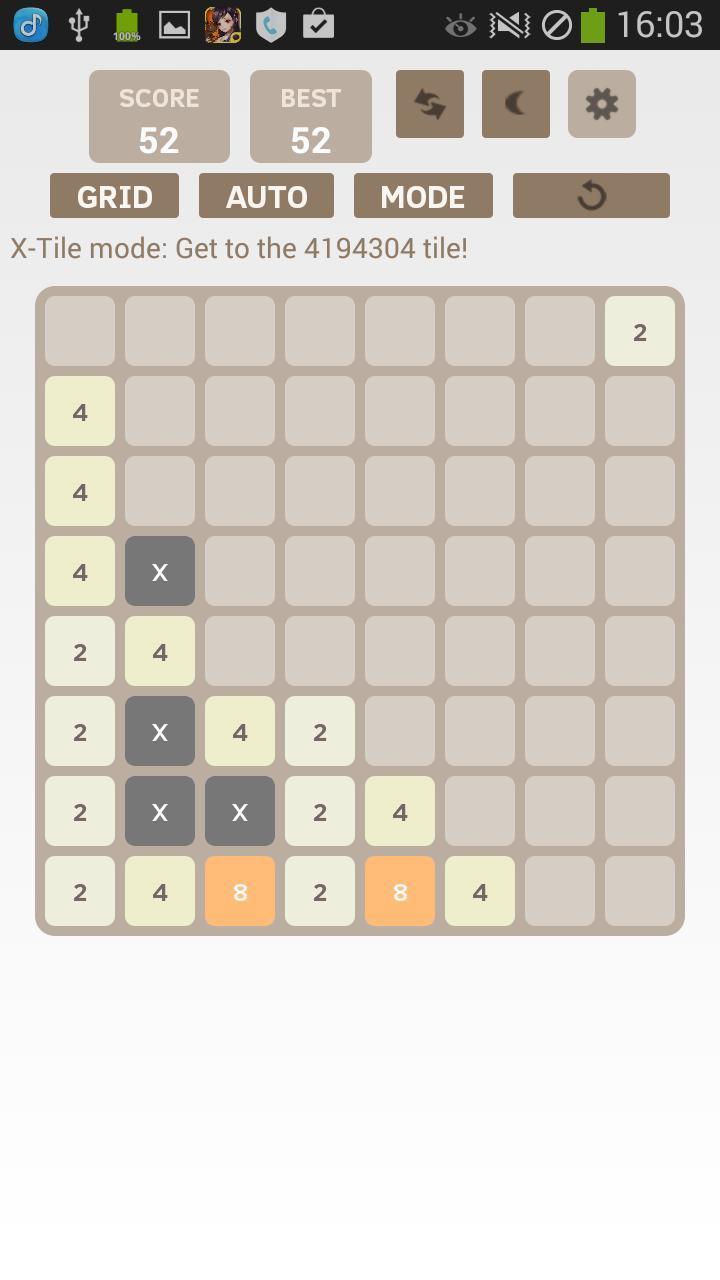This screenshot has width=720, height=1280.
Task: Tap the swap arrows icon button
Action: tap(430, 104)
